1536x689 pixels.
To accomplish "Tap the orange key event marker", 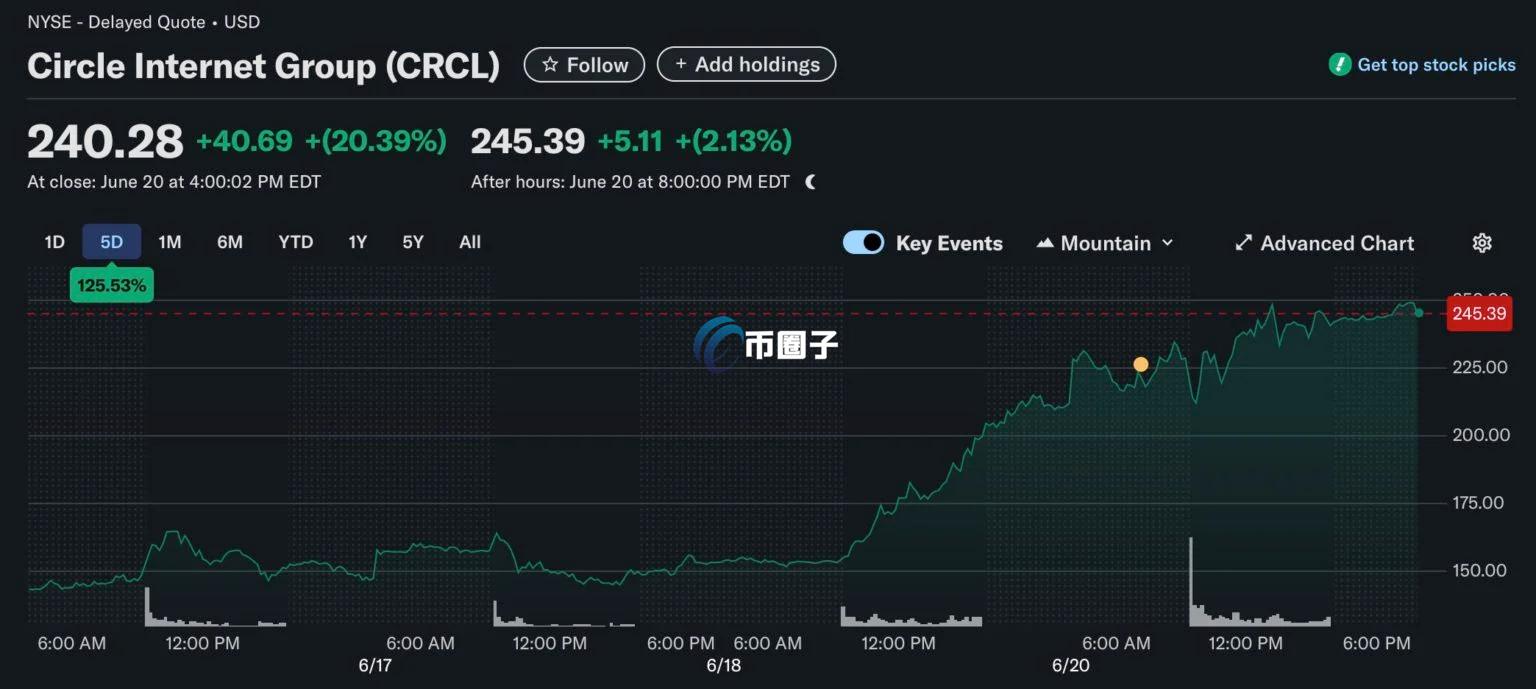I will 1141,364.
